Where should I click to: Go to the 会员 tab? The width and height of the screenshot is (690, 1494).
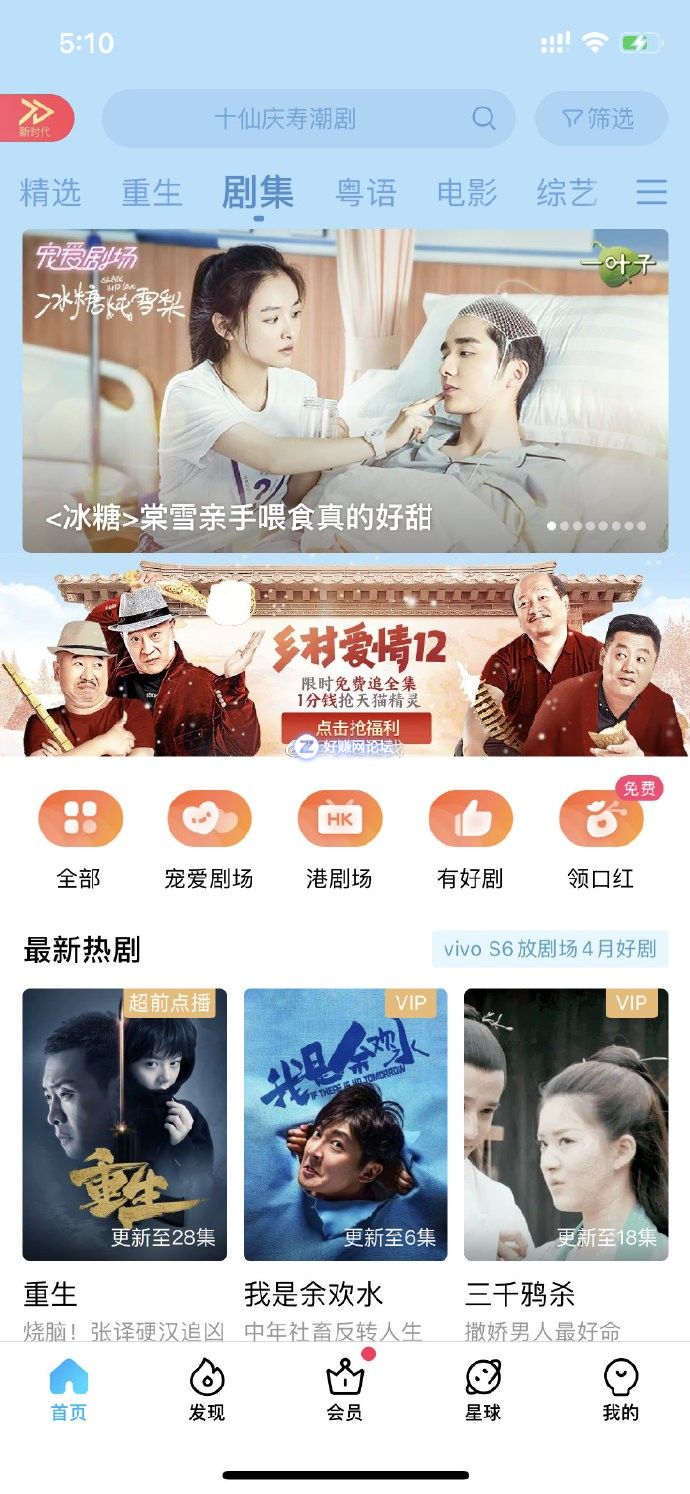(345, 1390)
